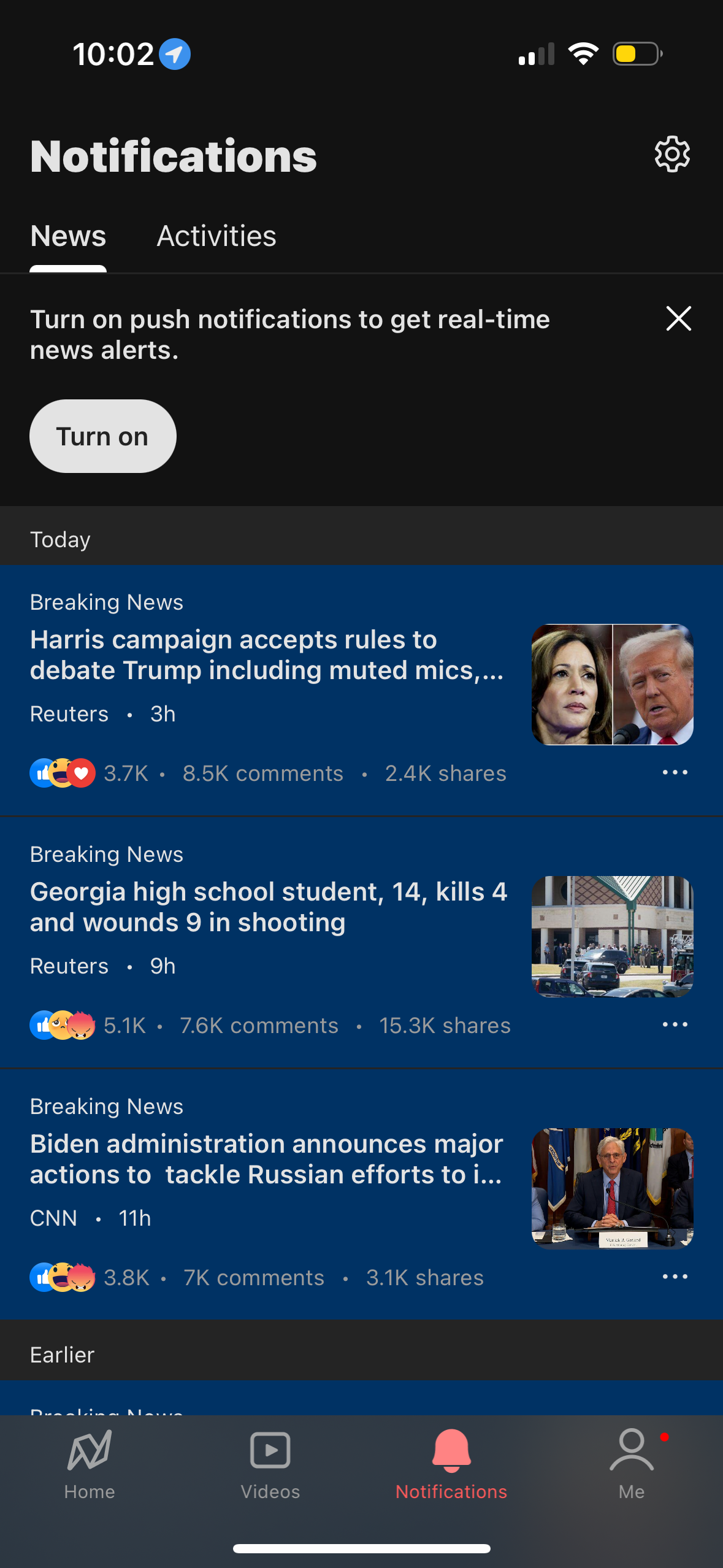View 8.5K comments on Harris story

click(262, 773)
